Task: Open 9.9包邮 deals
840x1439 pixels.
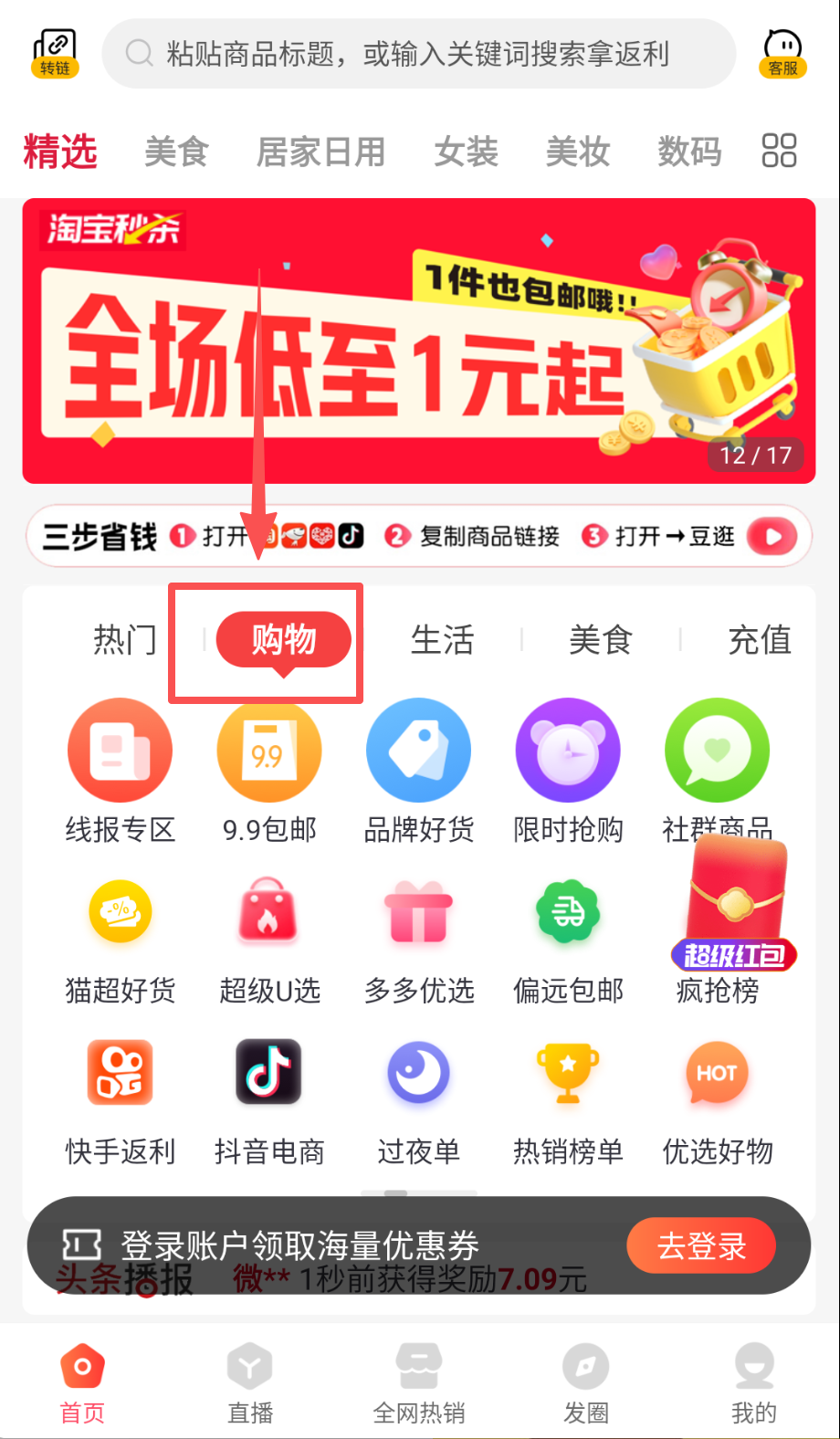Action: [269, 770]
